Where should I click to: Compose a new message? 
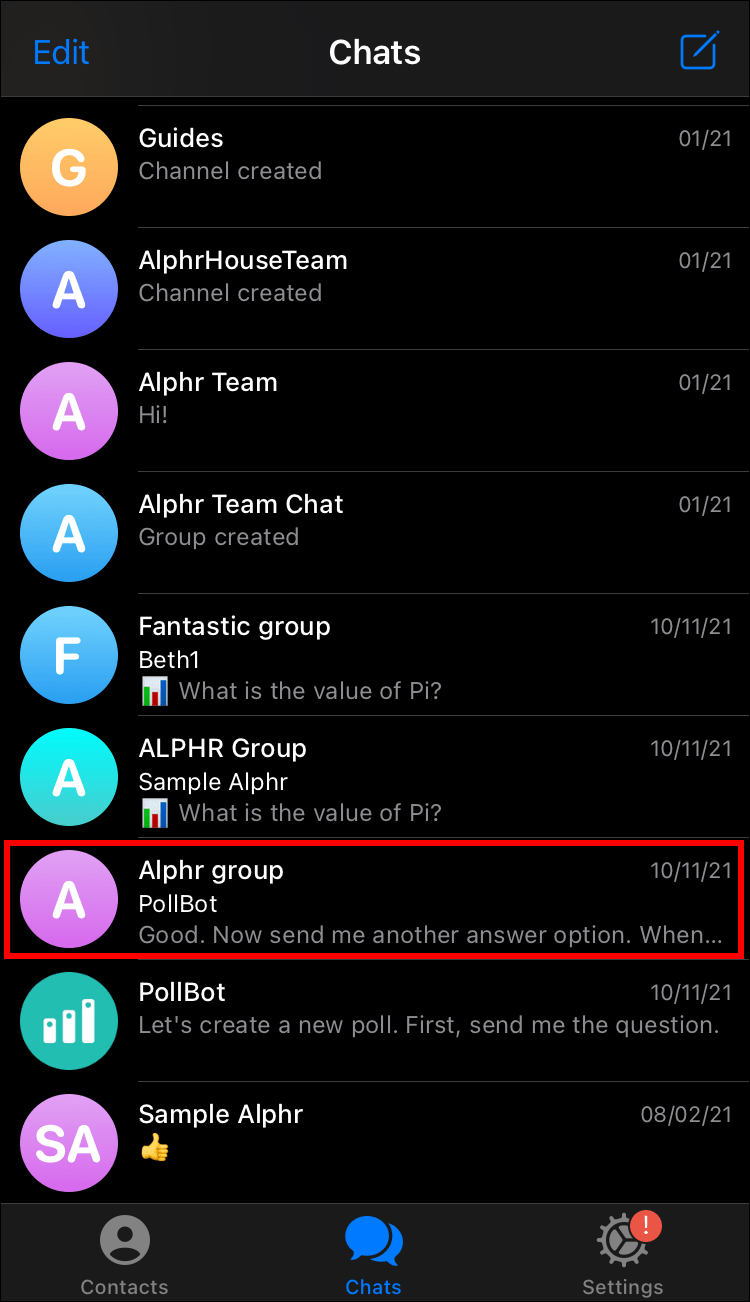[699, 51]
